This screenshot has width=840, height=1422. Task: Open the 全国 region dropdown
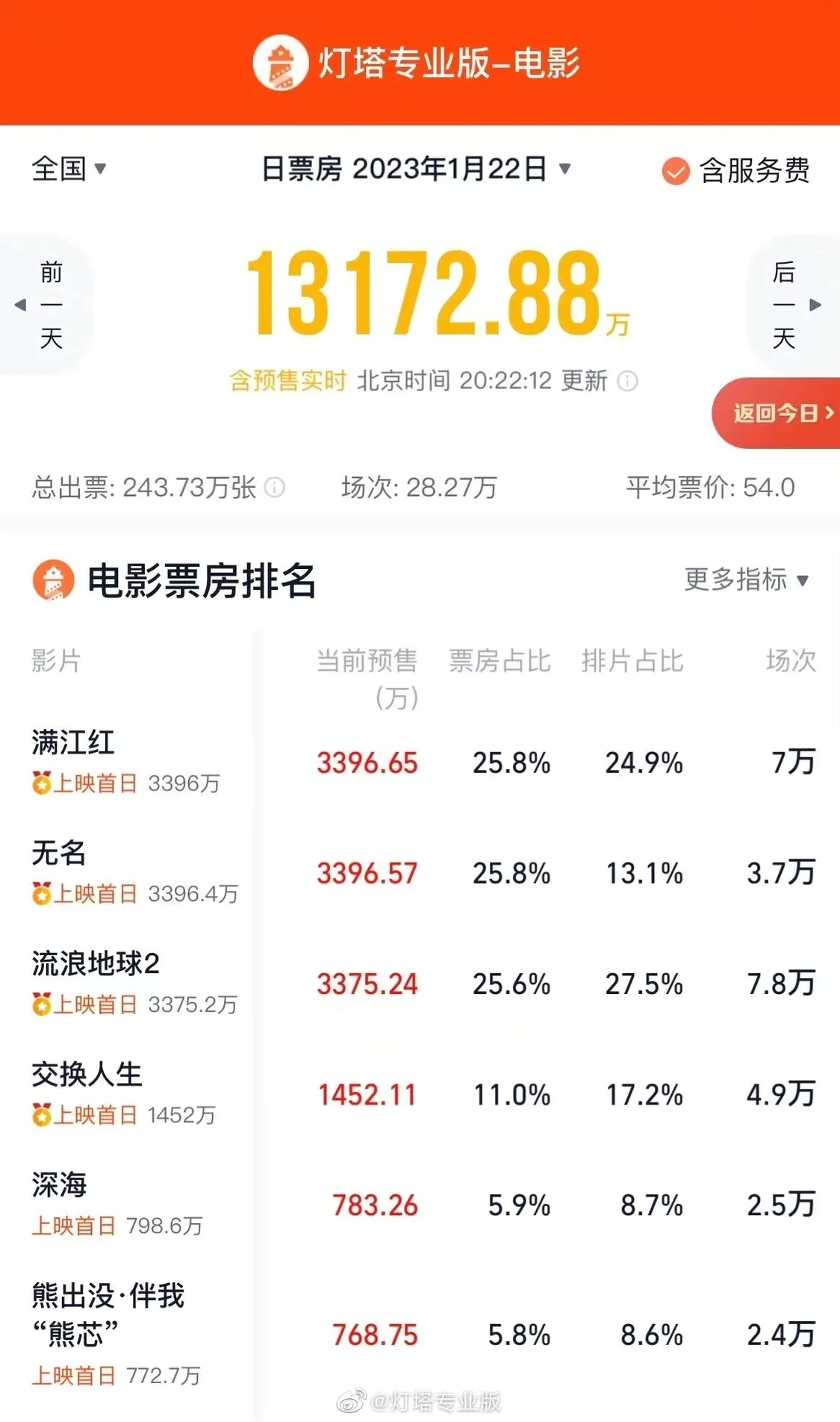click(x=69, y=169)
